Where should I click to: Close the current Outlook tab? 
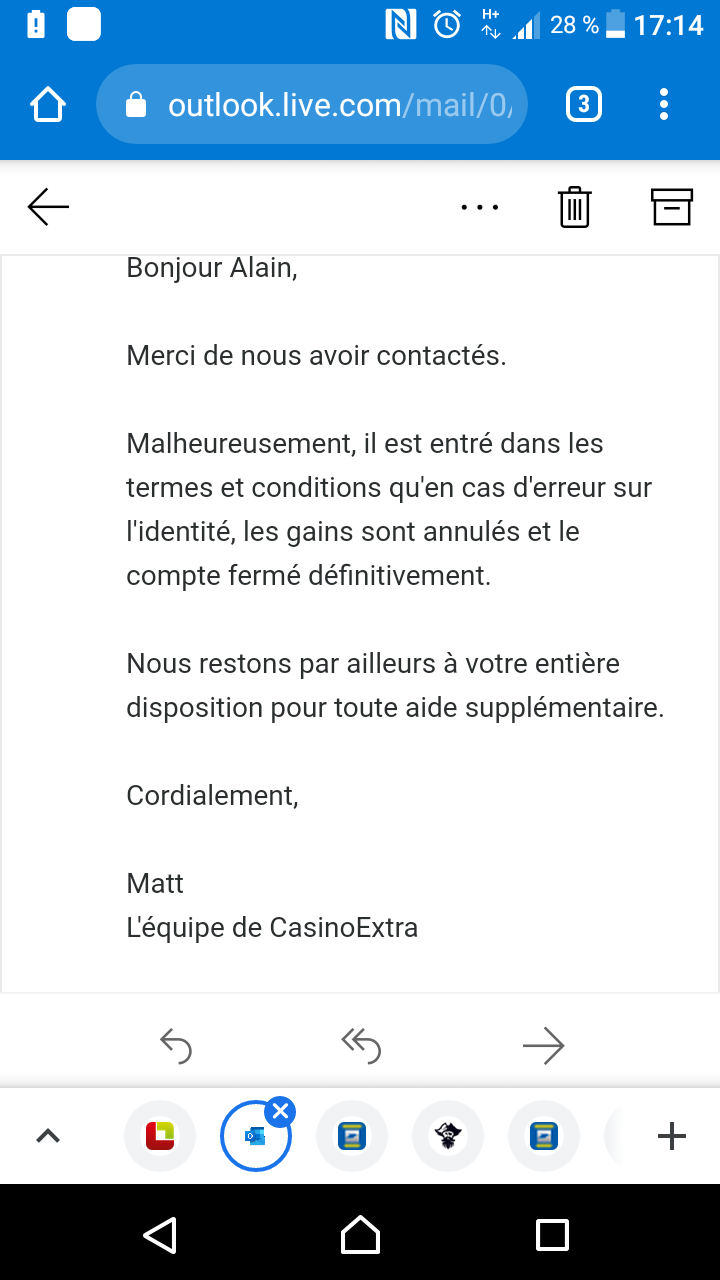[x=280, y=1111]
